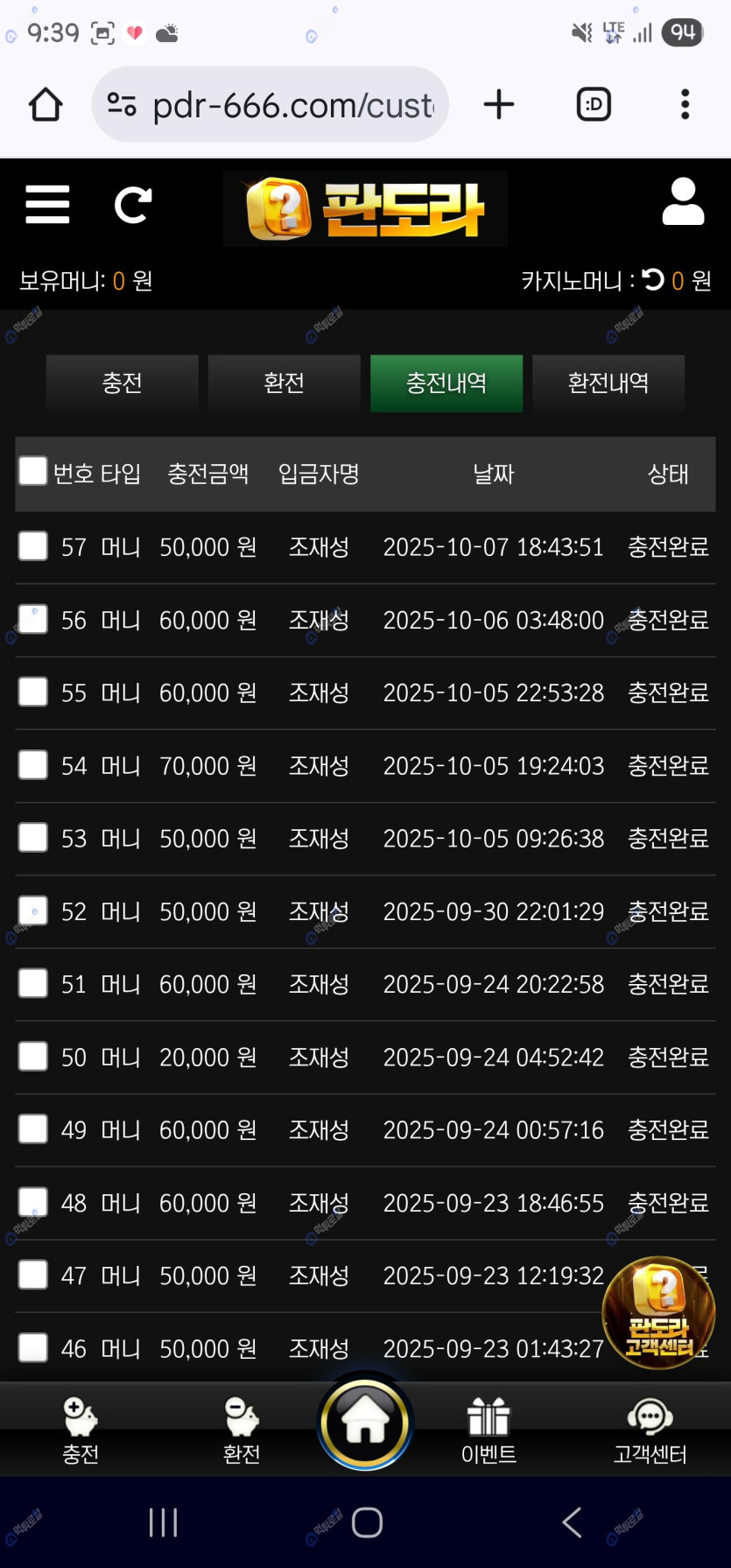Select the checkbox for row 50
731x1568 pixels.
tap(33, 1056)
